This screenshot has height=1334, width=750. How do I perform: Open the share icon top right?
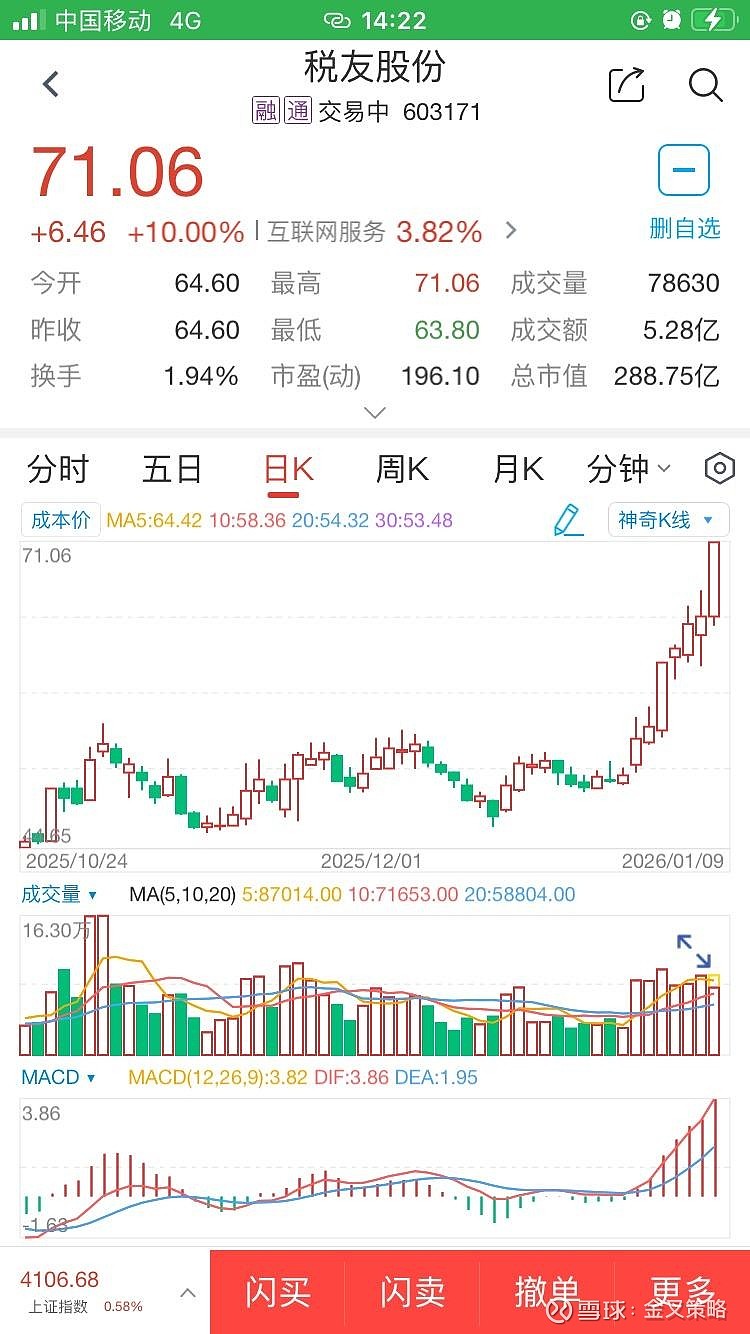626,86
